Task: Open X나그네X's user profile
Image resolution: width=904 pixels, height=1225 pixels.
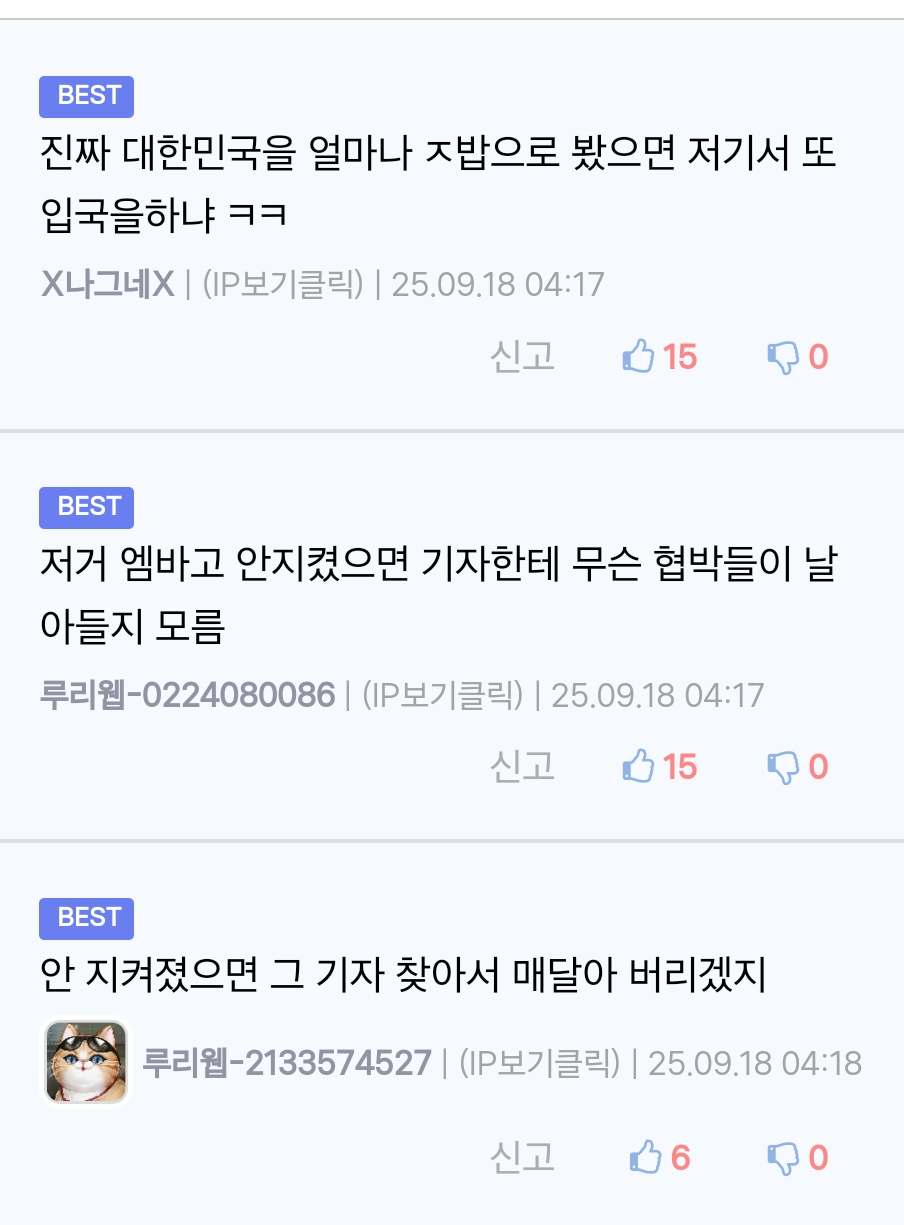Action: [x=107, y=285]
